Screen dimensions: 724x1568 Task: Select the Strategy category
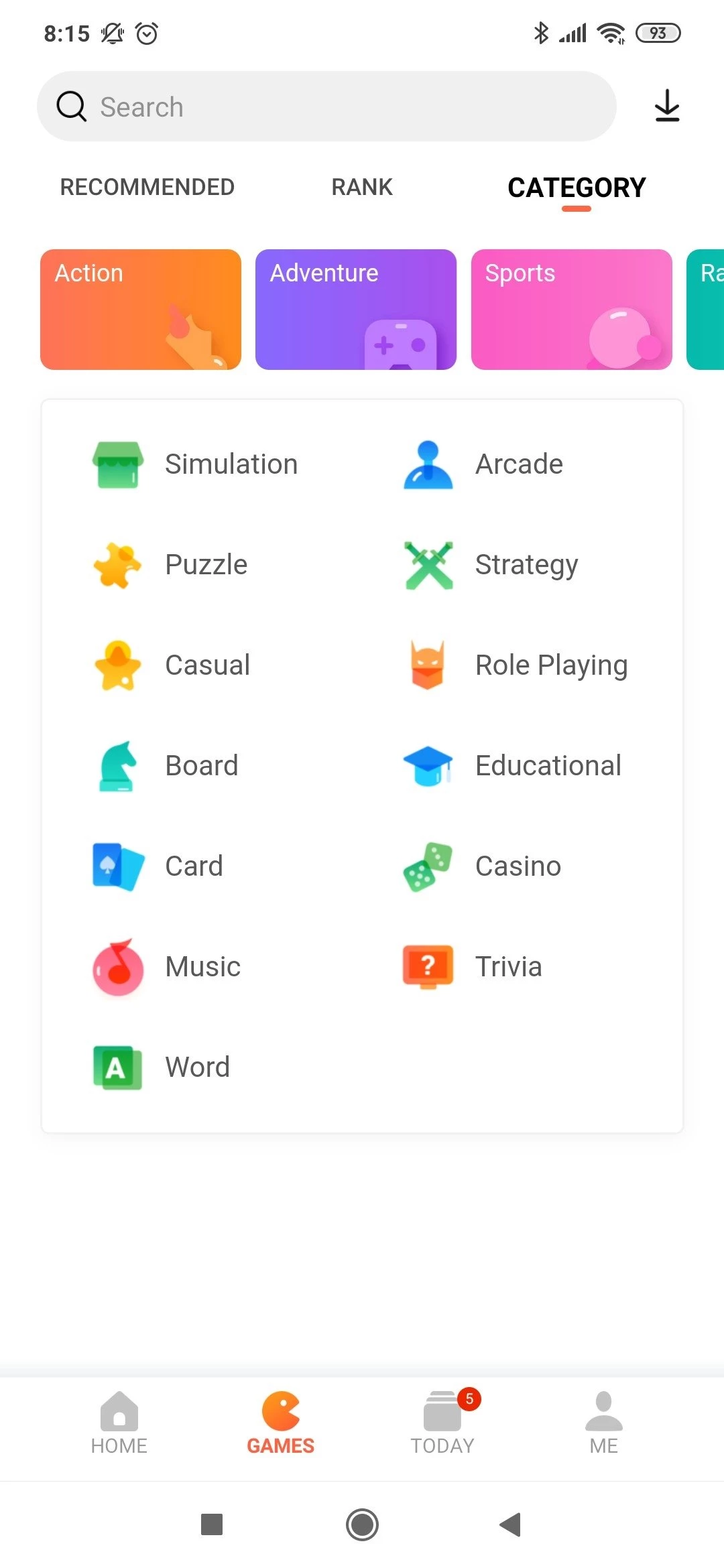coord(491,565)
